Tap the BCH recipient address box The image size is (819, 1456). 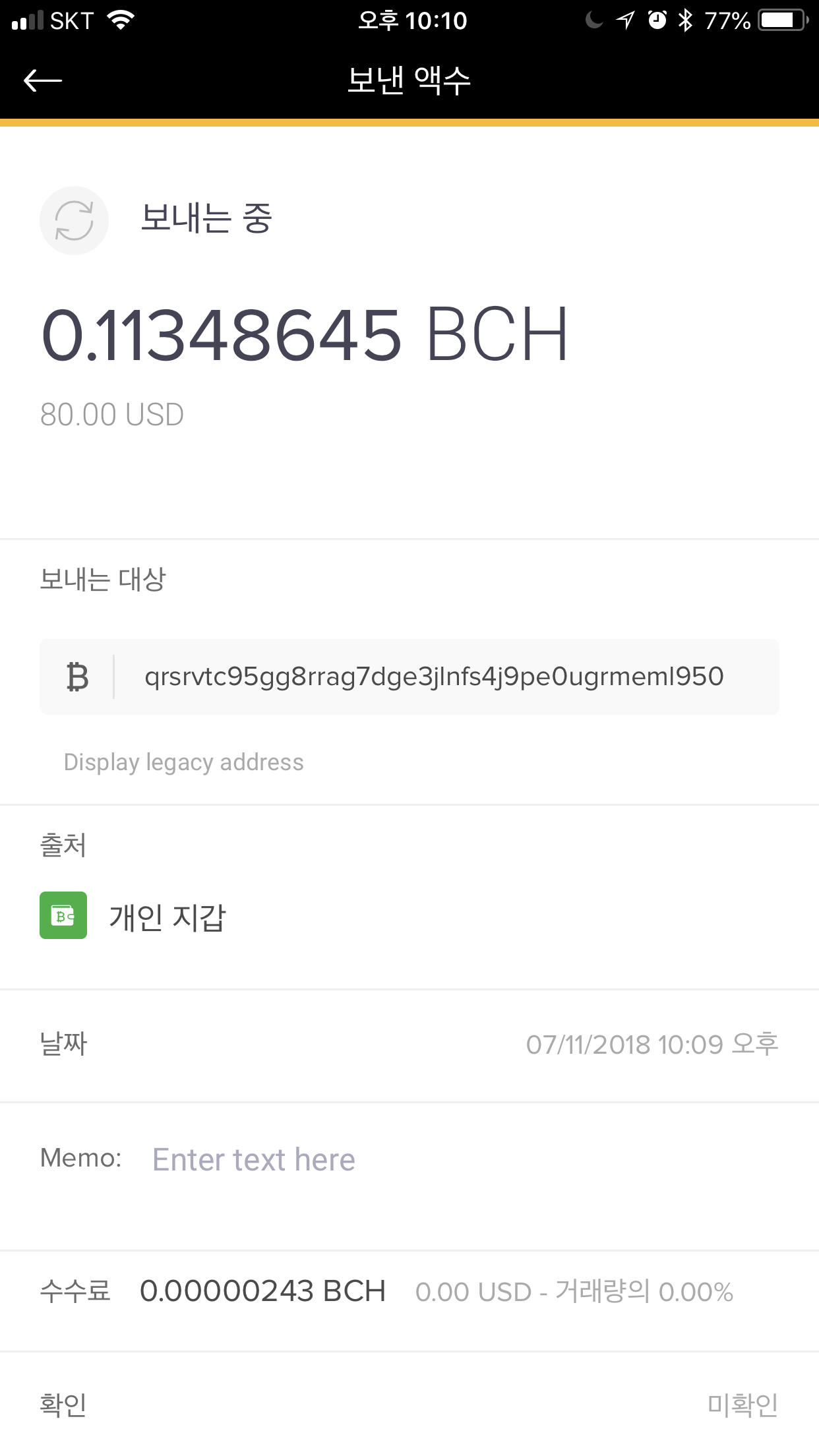[x=433, y=677]
